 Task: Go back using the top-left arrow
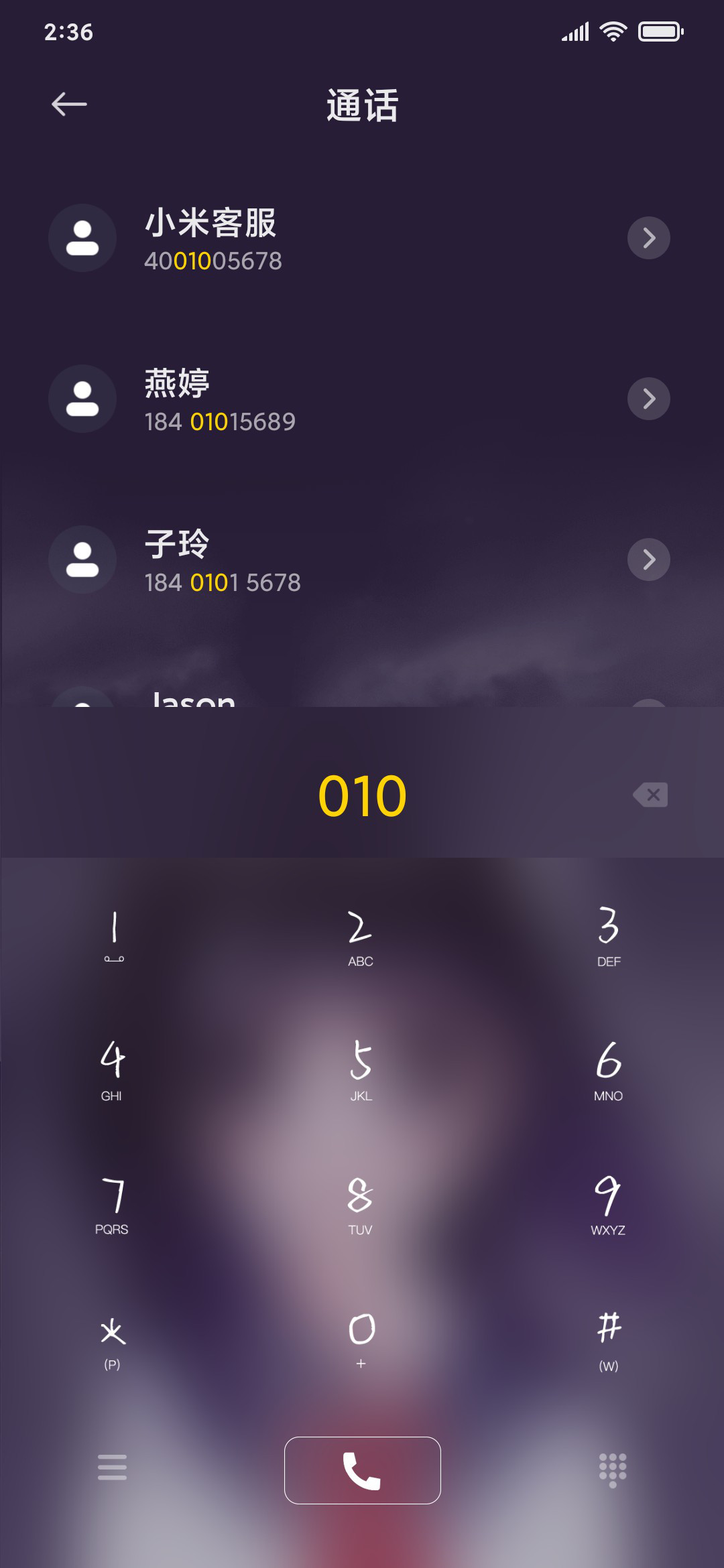point(69,104)
